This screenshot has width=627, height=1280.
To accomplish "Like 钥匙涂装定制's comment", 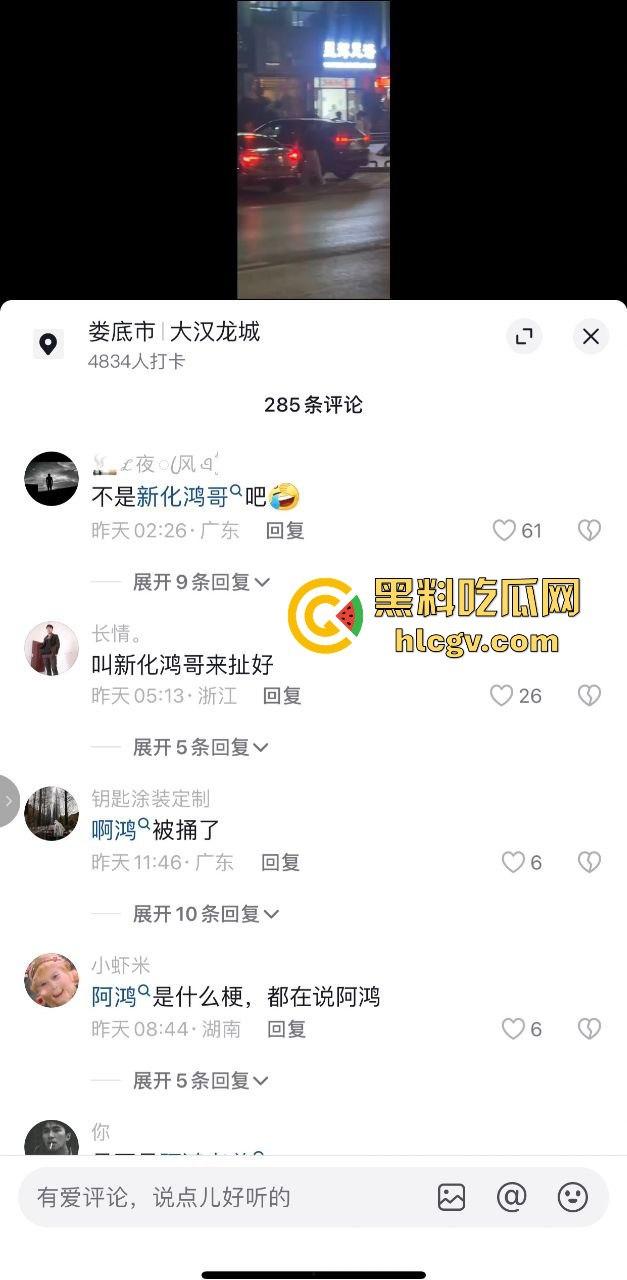I will 513,862.
